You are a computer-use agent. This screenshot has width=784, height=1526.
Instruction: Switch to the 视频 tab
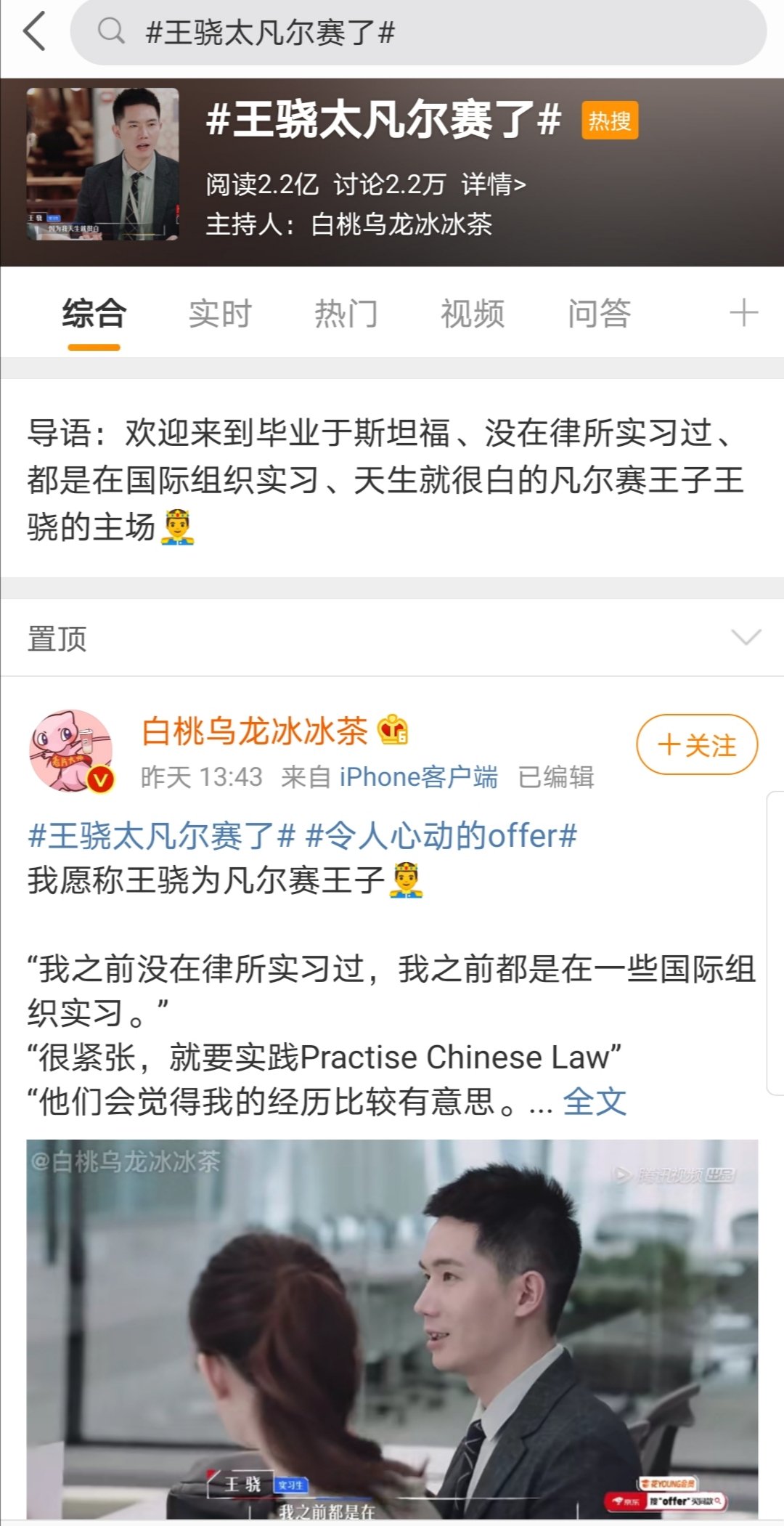coord(473,314)
